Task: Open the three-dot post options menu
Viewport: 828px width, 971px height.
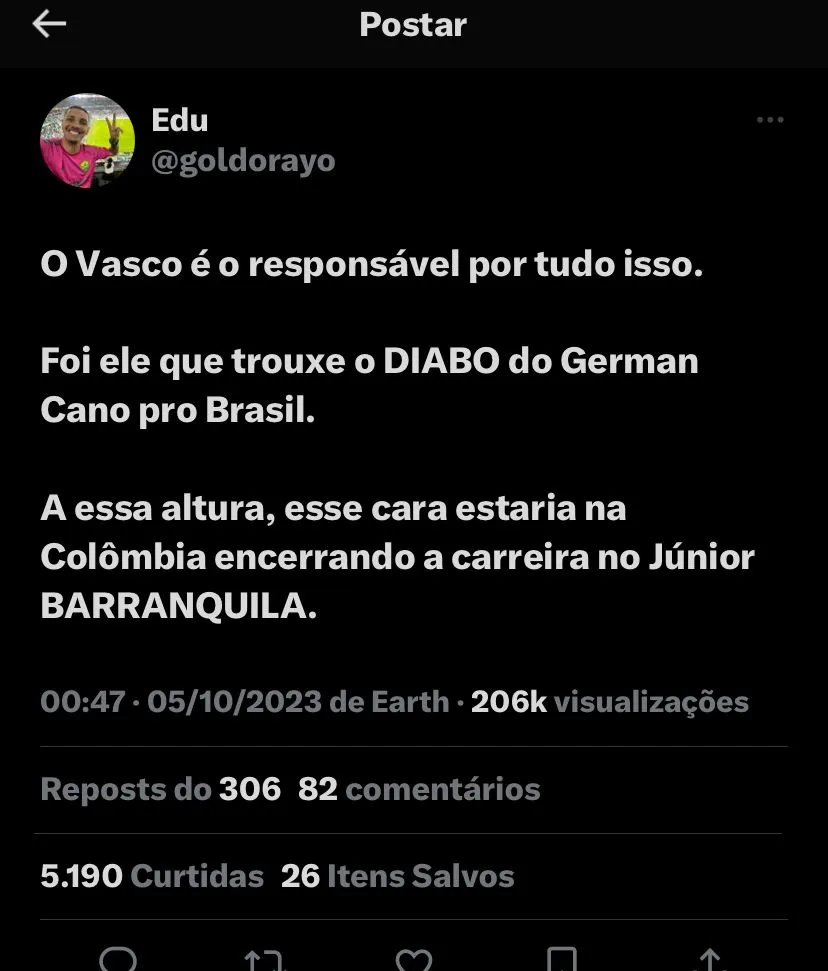Action: click(769, 120)
